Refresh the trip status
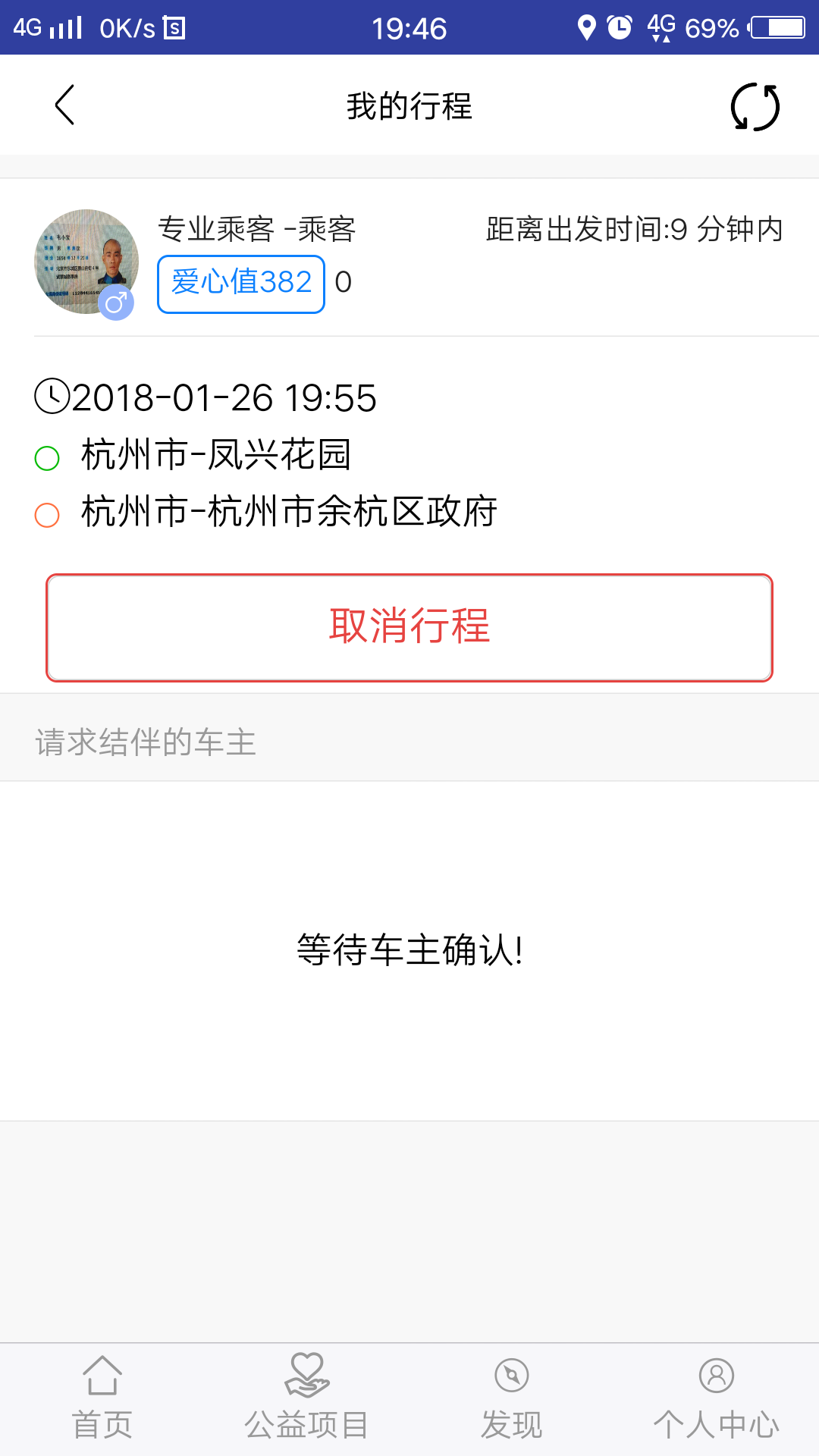Screen dimensions: 819x1456 [x=755, y=107]
